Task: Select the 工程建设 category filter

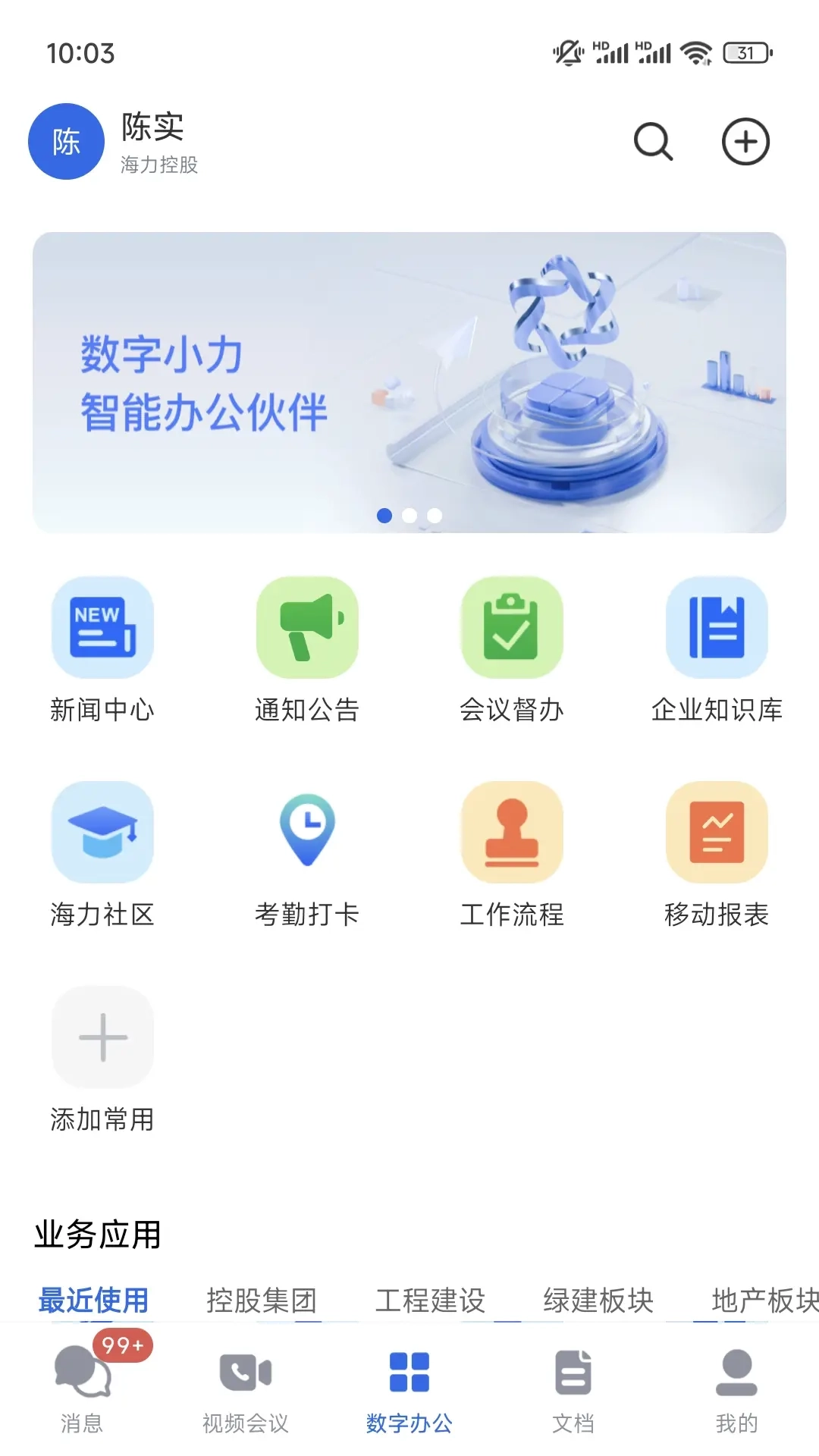Action: click(430, 1298)
